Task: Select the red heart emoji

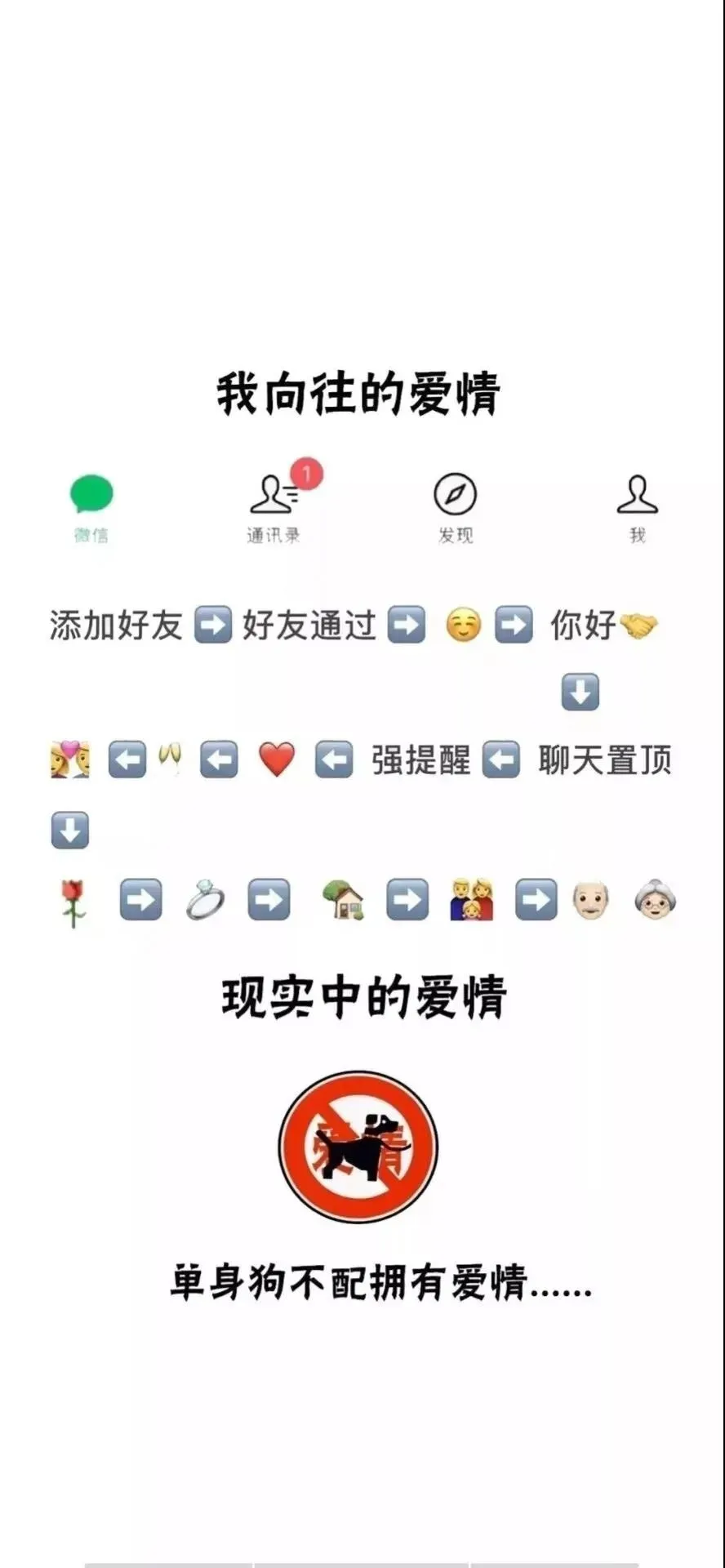Action: 276,759
